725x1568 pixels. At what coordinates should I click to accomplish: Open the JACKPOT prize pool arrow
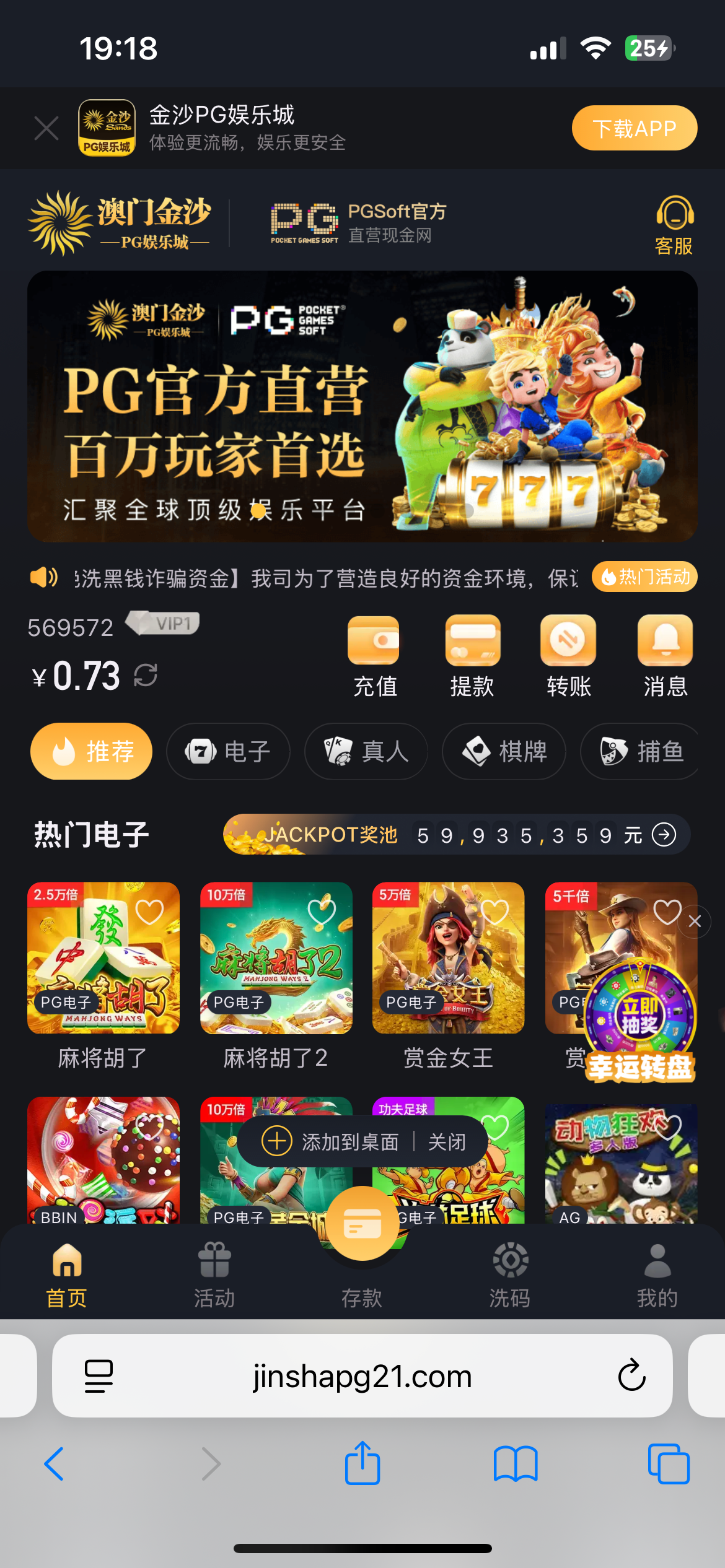(x=662, y=835)
